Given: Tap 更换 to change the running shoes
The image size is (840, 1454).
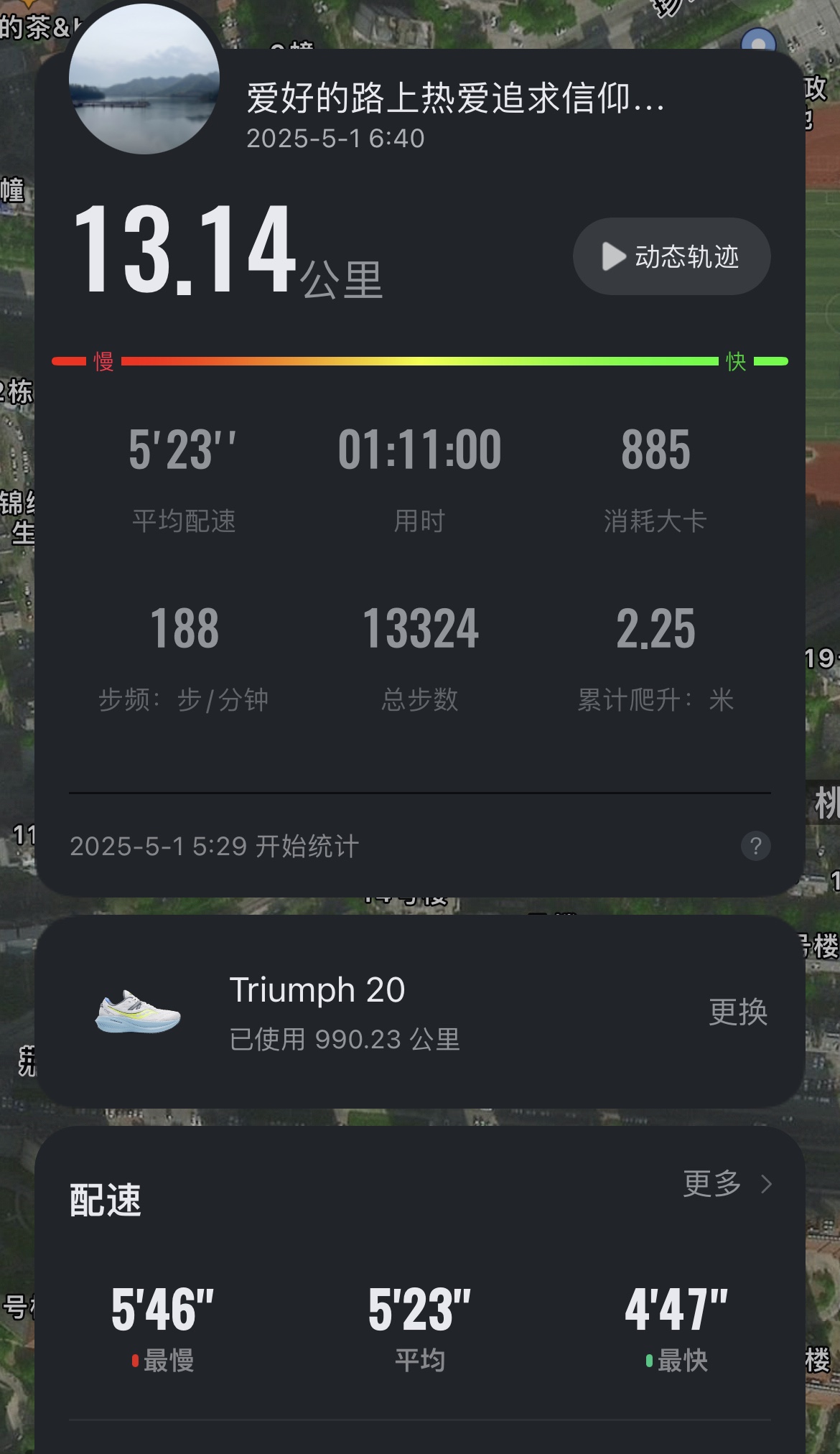Looking at the screenshot, I should [x=738, y=1012].
